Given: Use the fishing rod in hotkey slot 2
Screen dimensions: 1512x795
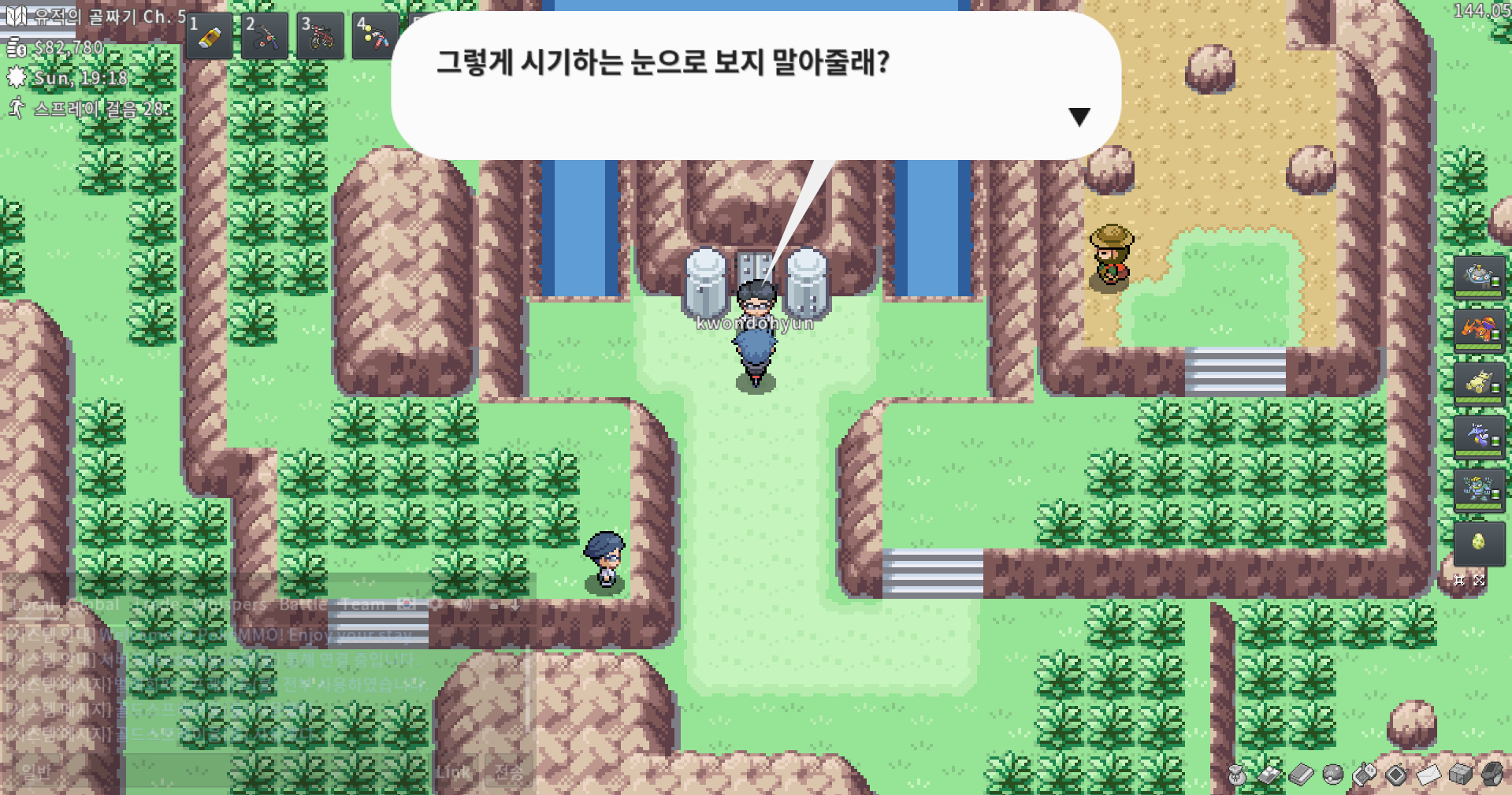Looking at the screenshot, I should click(265, 36).
